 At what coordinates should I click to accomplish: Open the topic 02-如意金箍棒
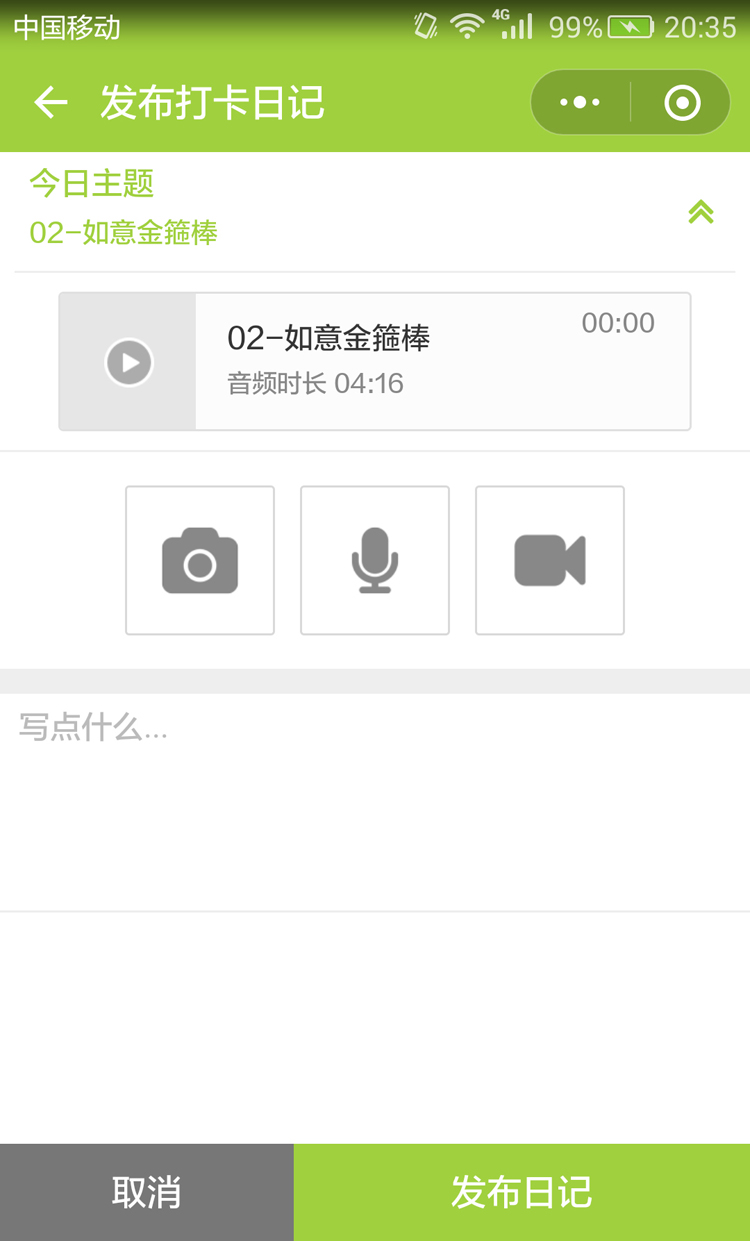coord(122,233)
